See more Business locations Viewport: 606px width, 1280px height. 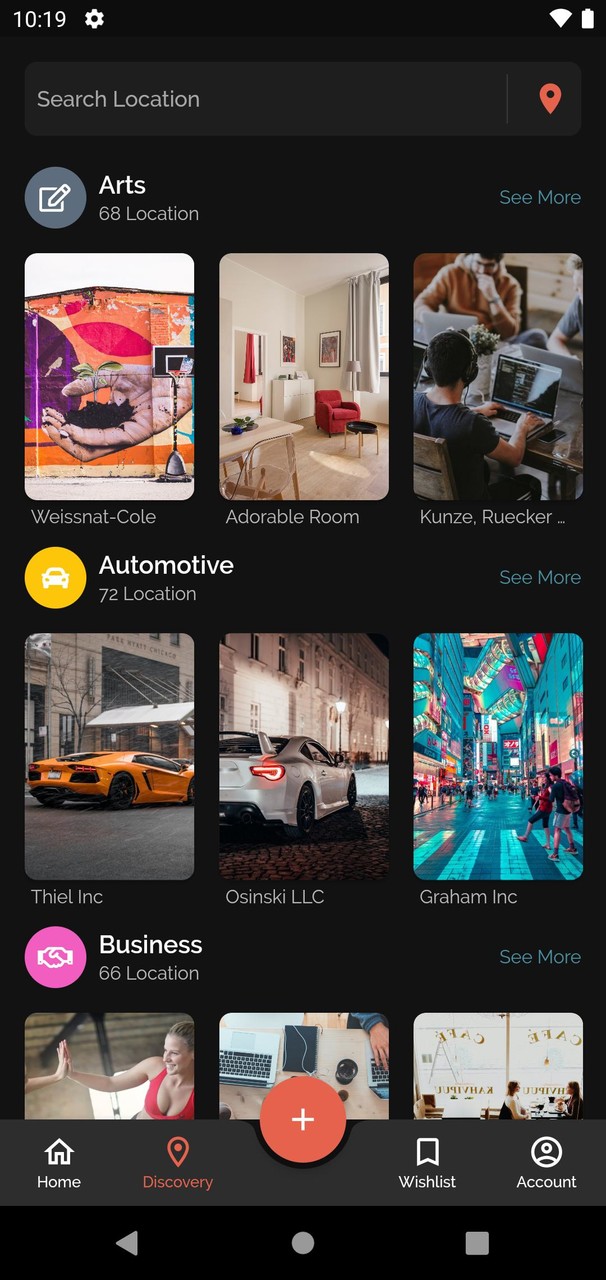tap(540, 957)
